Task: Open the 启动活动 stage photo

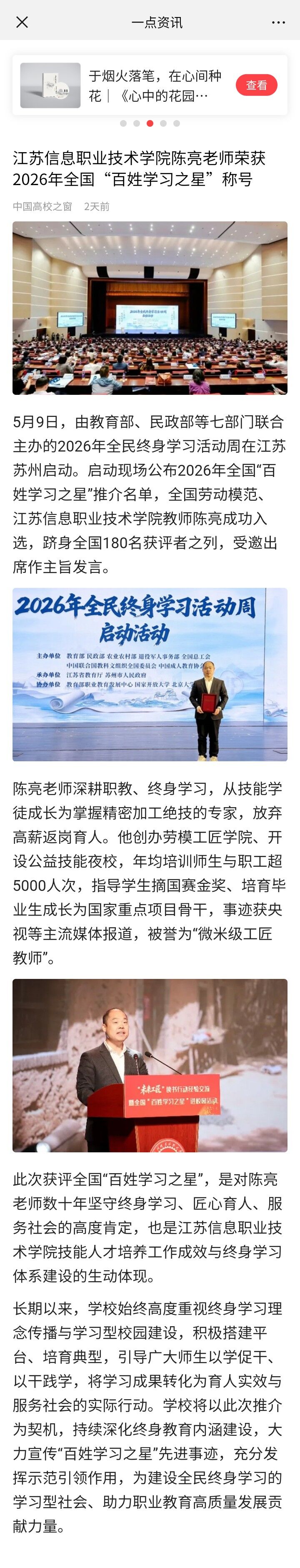Action: click(x=150, y=675)
